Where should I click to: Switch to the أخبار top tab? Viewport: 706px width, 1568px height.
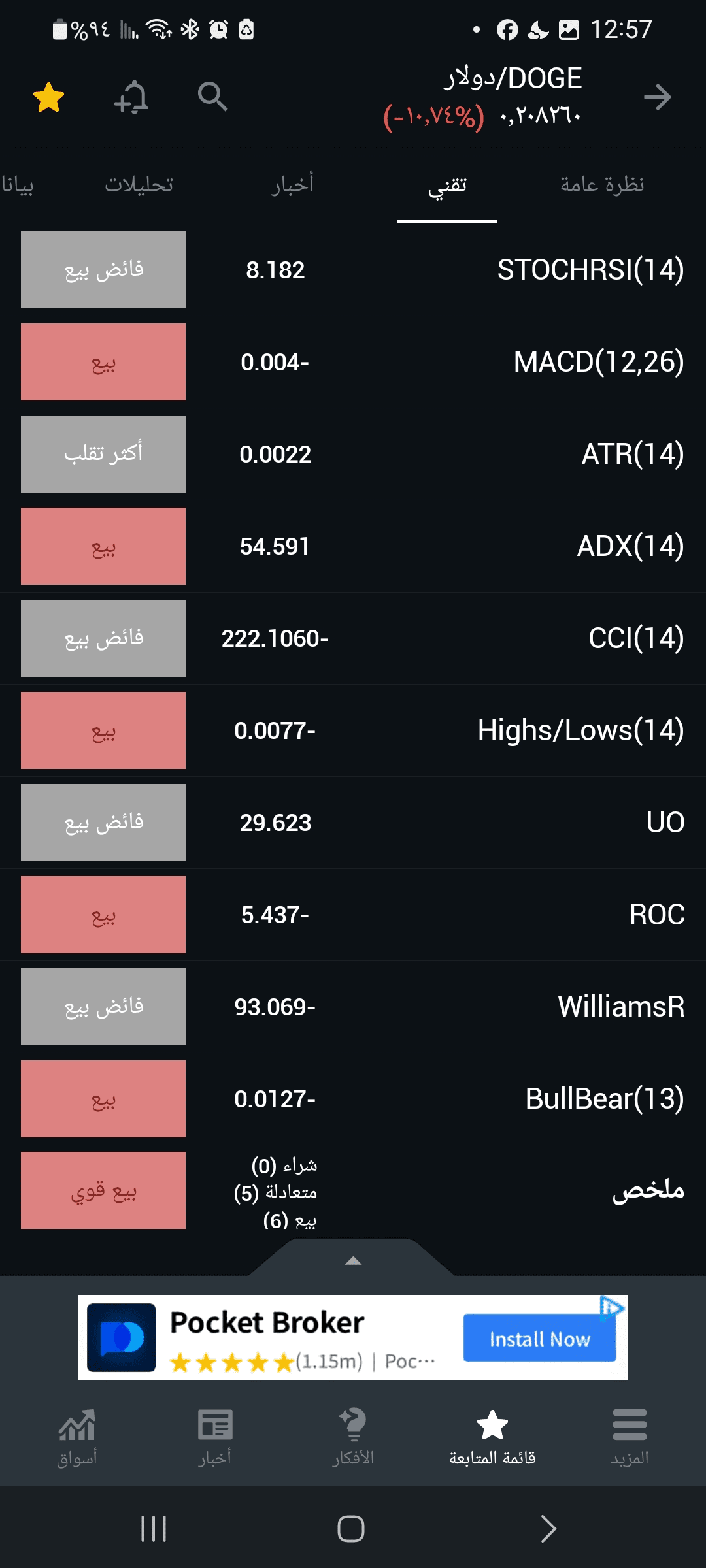click(x=292, y=185)
